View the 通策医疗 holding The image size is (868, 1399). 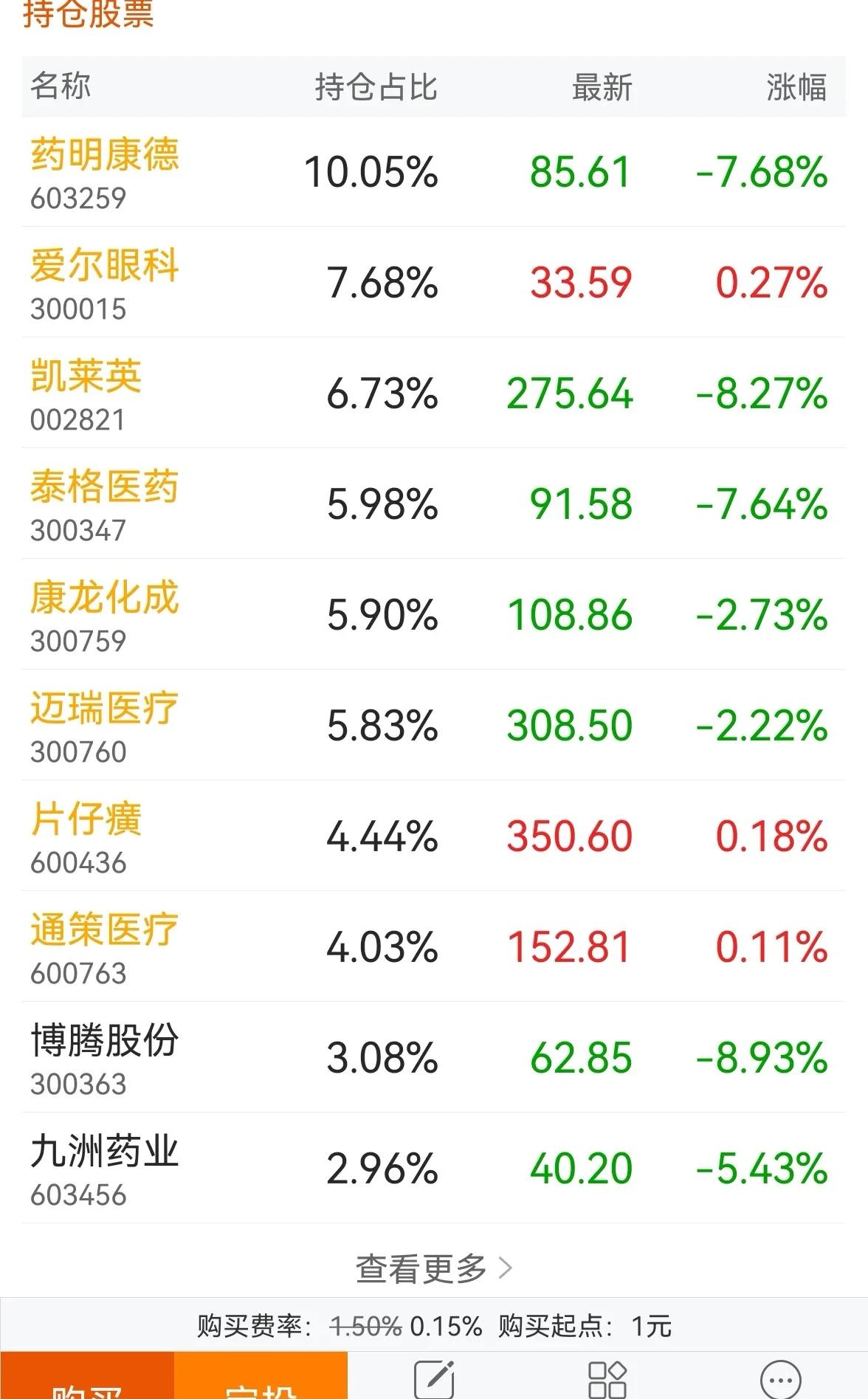coord(433,947)
